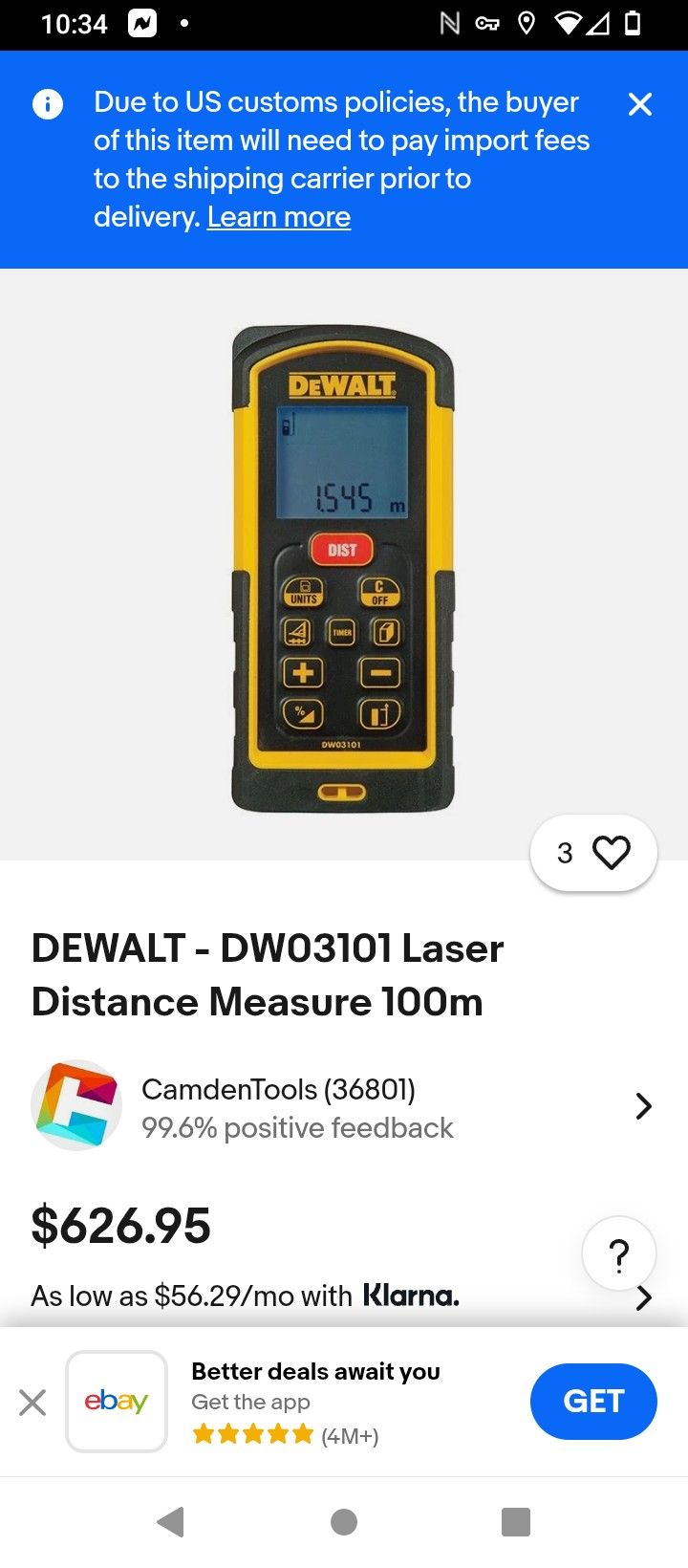Image resolution: width=688 pixels, height=1568 pixels.
Task: Tap the eBay logo in the app banner
Action: [117, 1401]
